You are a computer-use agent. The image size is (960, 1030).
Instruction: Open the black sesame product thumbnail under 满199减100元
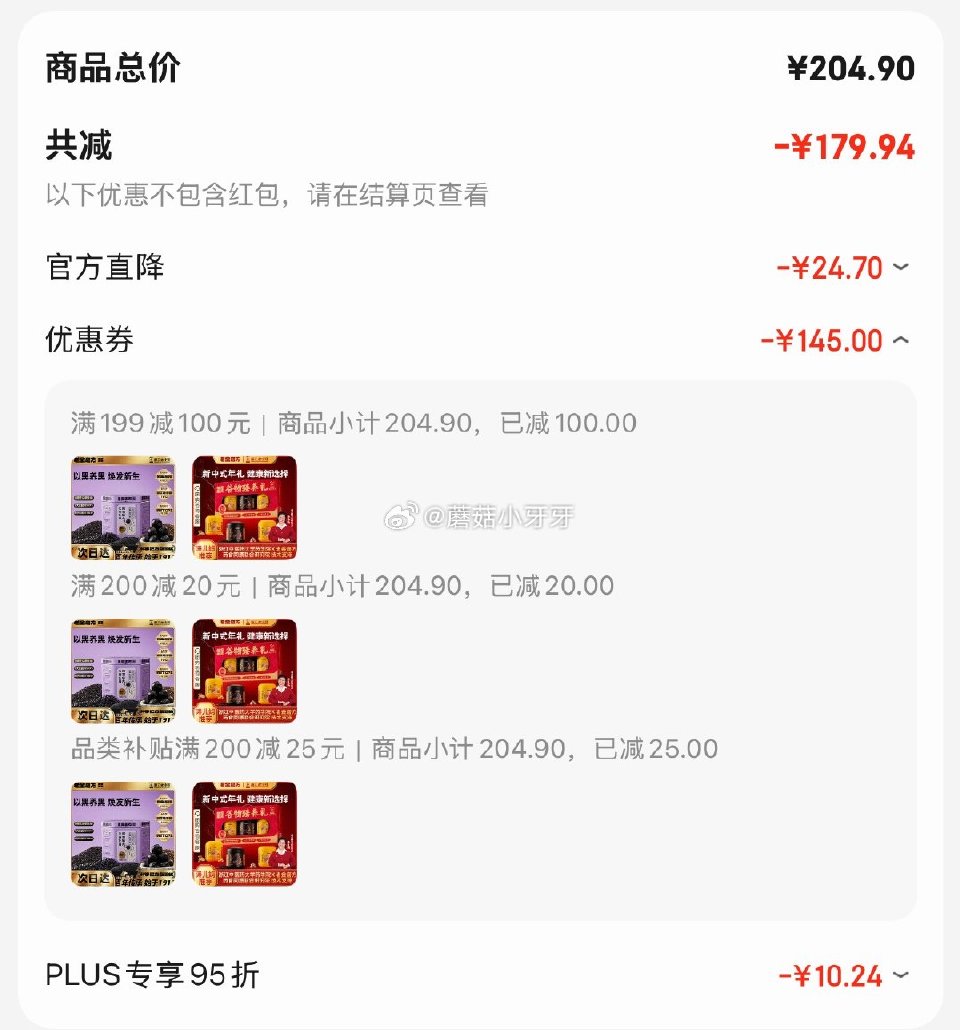[x=120, y=506]
